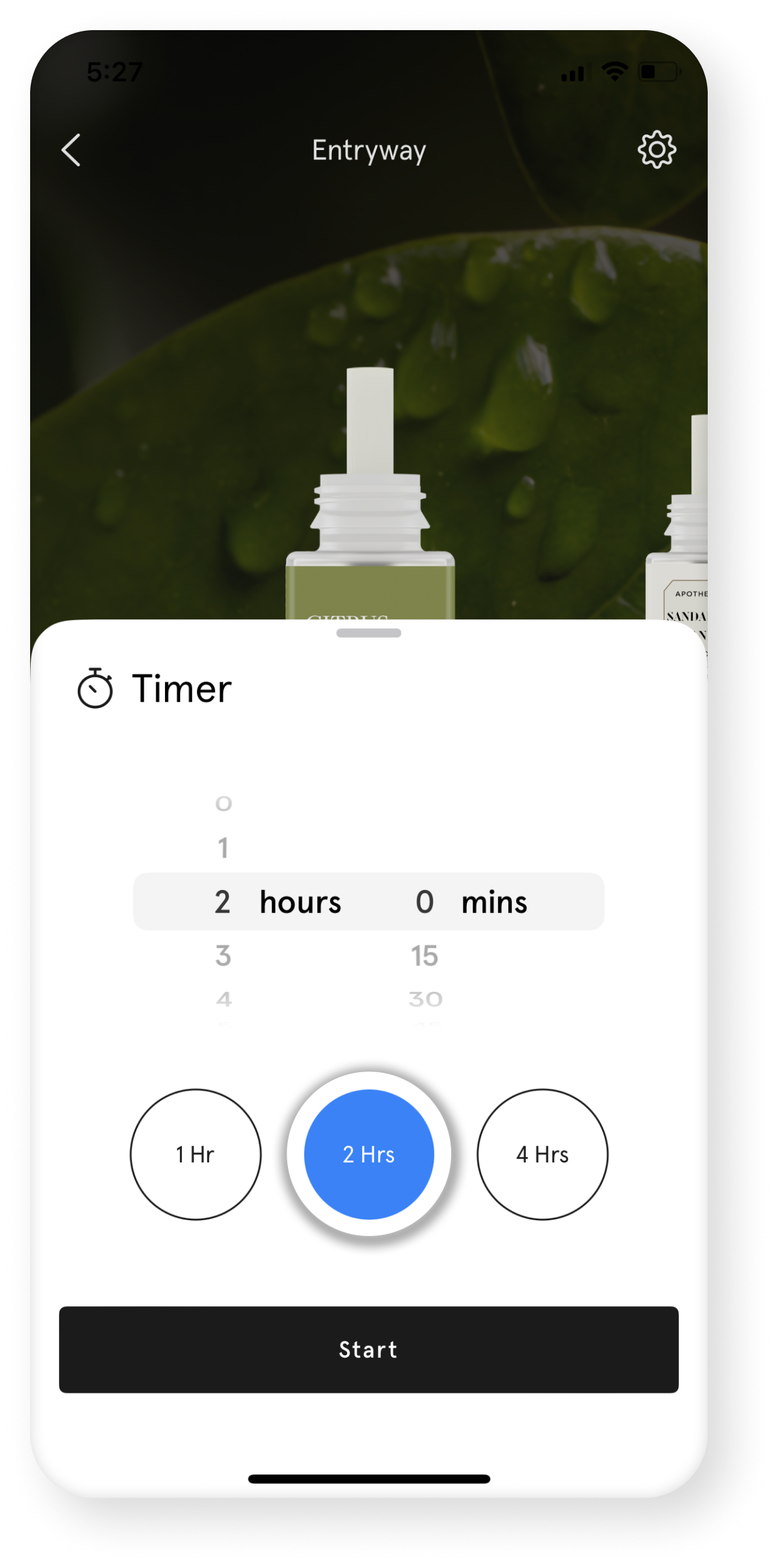
Task: Select the 1 Hr preset
Action: tap(195, 1154)
